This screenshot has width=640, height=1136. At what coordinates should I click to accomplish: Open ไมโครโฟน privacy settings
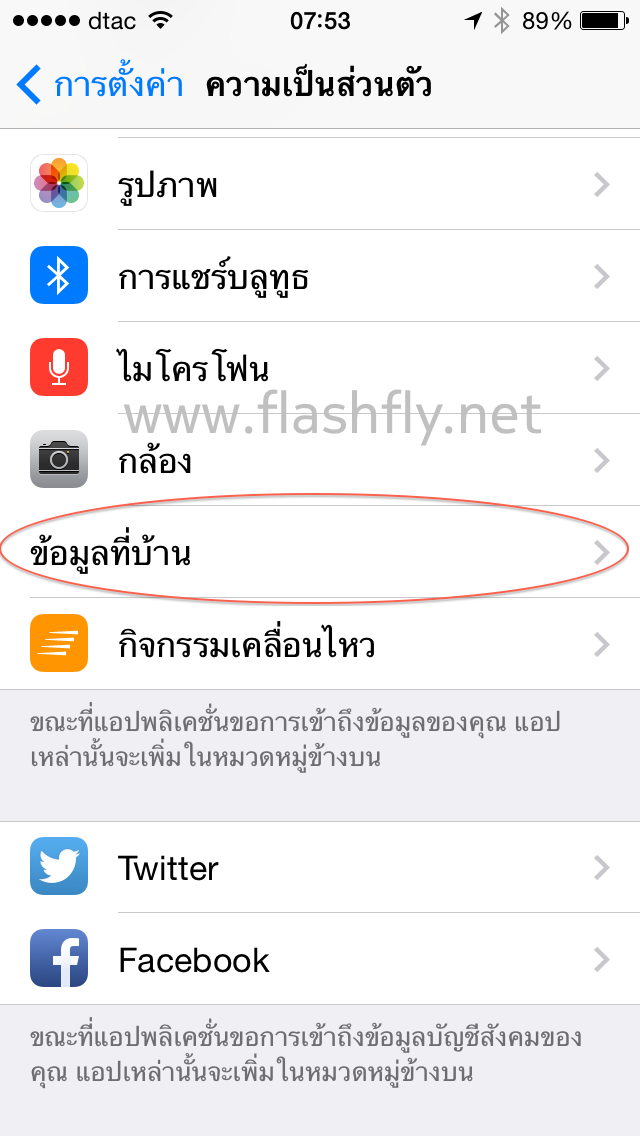(320, 368)
